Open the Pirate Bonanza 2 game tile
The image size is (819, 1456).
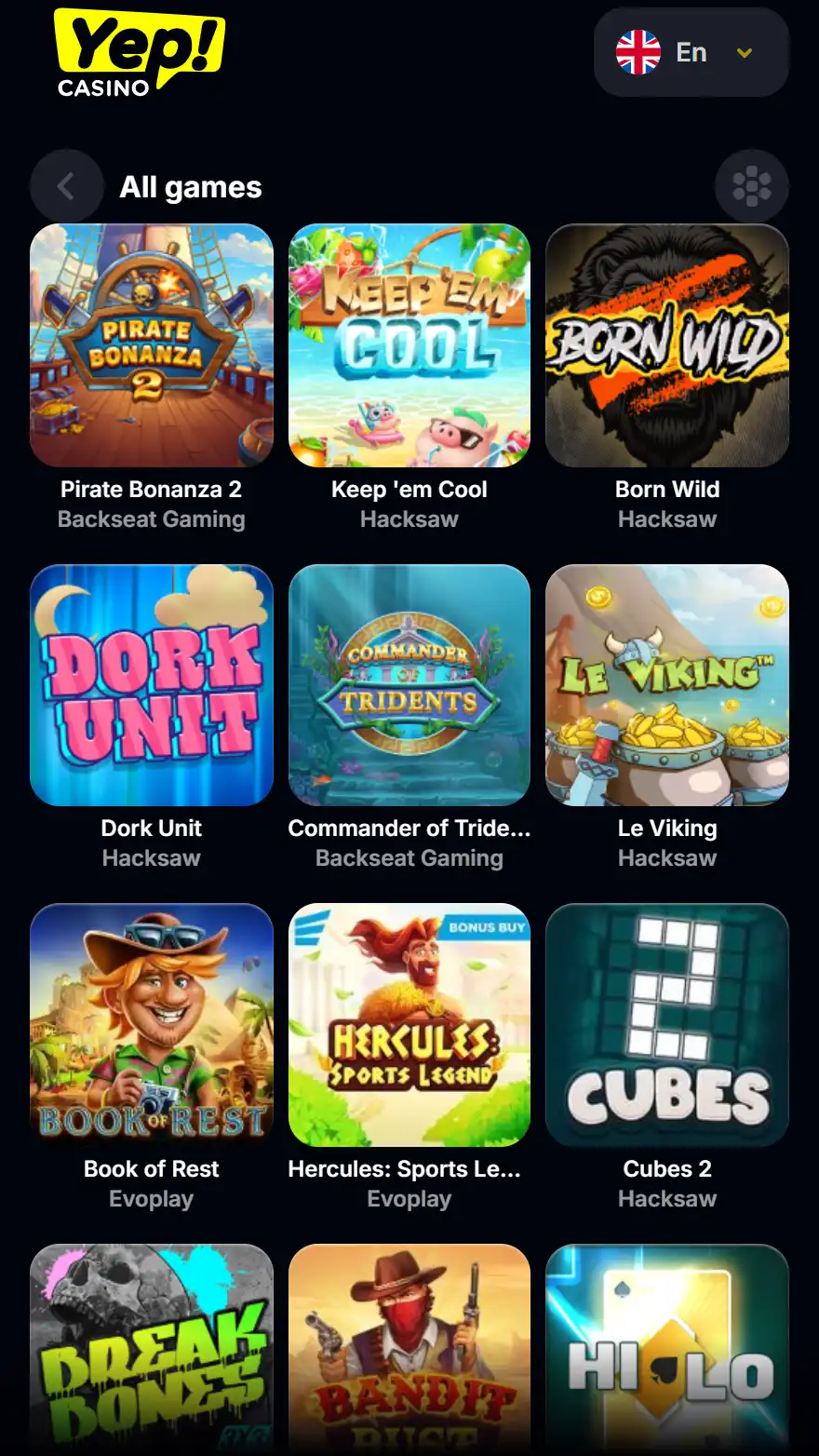tap(151, 344)
